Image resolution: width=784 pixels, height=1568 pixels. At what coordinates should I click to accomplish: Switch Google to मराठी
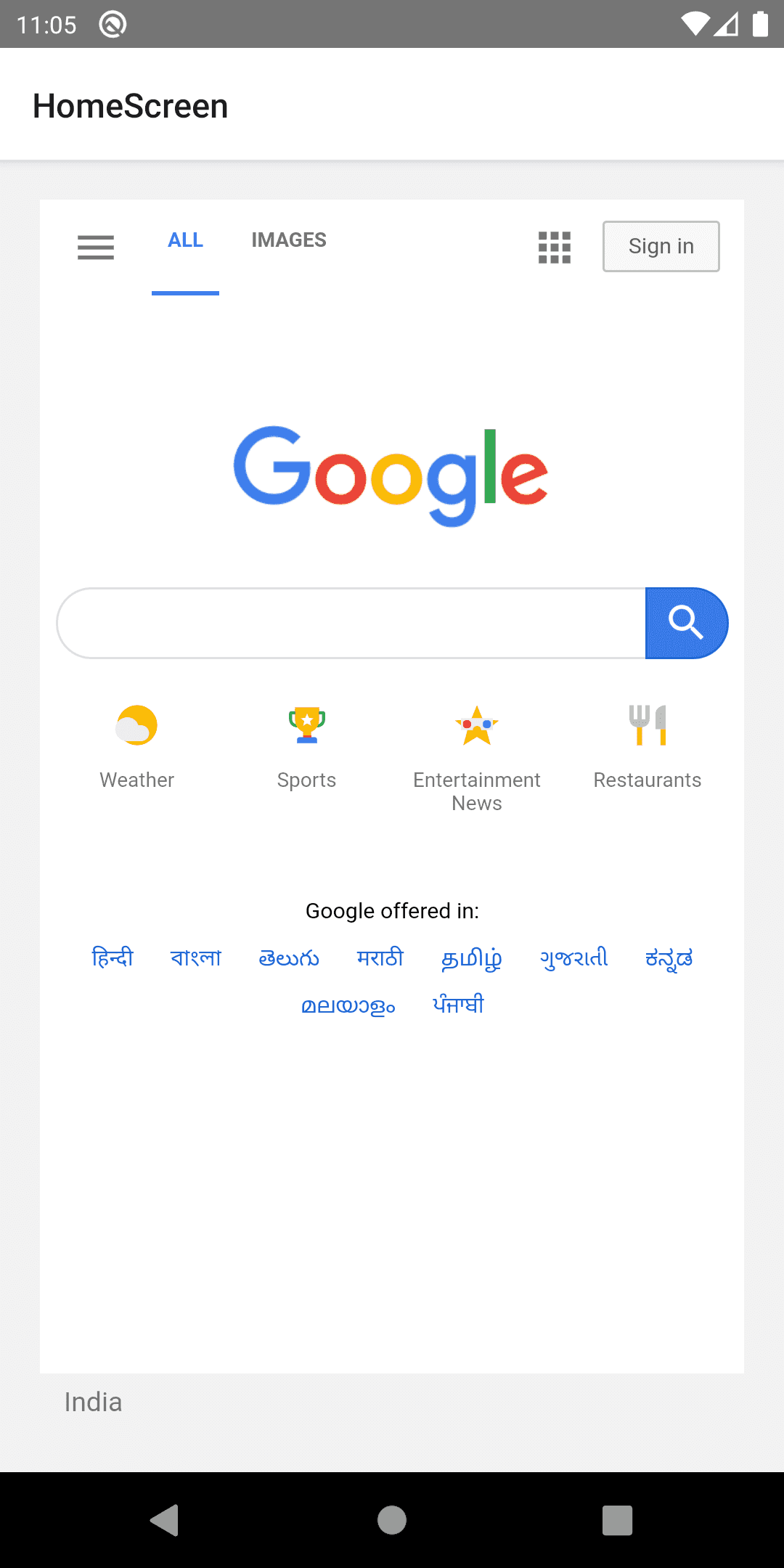(x=380, y=958)
